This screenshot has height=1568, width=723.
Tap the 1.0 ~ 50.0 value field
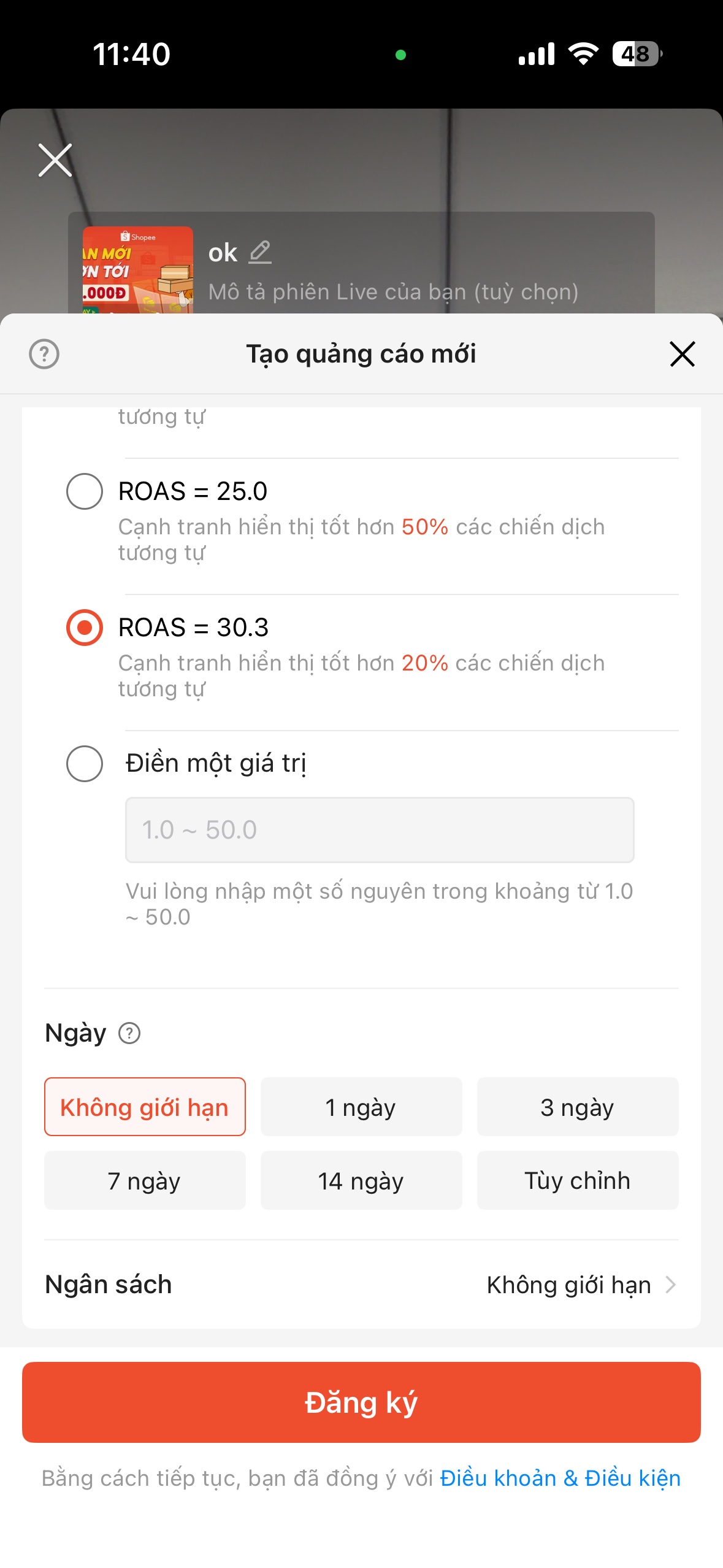point(380,829)
